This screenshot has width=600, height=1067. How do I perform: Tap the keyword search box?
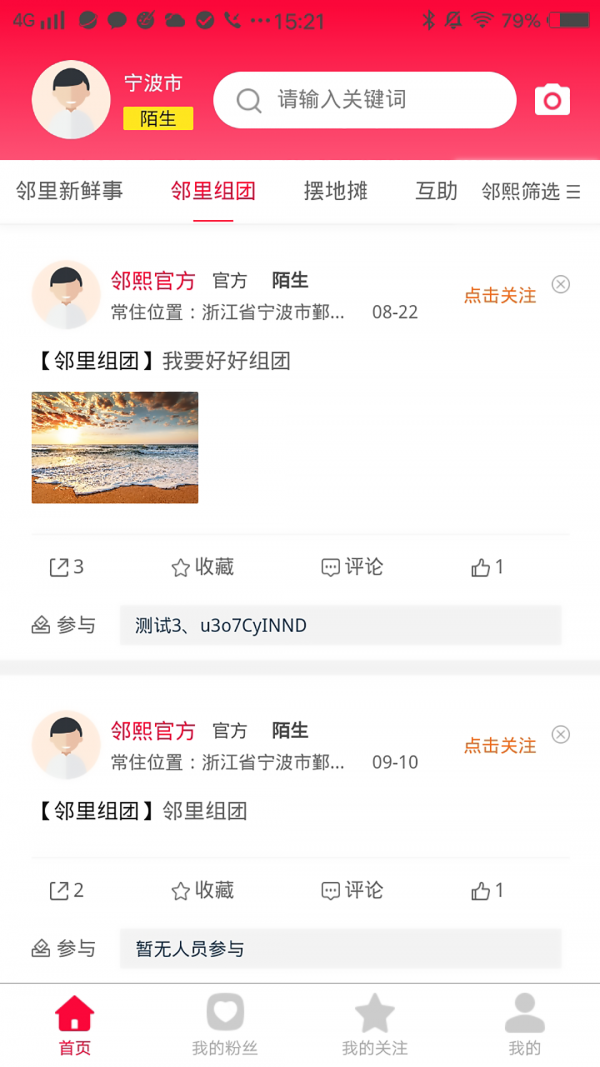click(x=364, y=100)
